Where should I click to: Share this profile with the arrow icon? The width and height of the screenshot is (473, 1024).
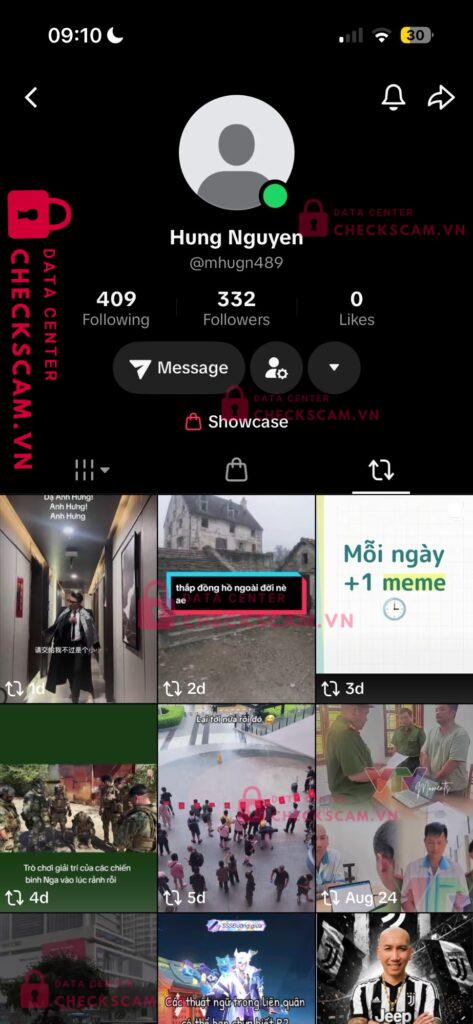tap(441, 98)
